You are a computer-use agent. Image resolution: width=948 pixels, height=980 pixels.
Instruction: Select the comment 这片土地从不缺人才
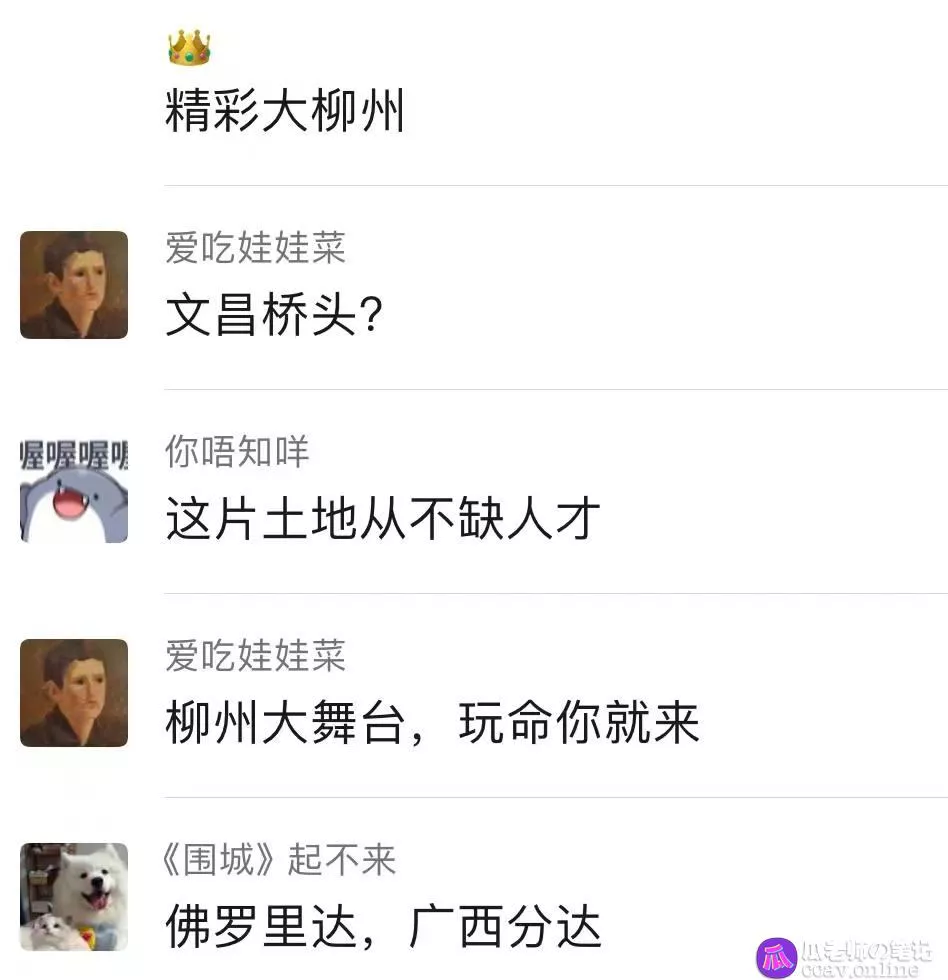(382, 520)
